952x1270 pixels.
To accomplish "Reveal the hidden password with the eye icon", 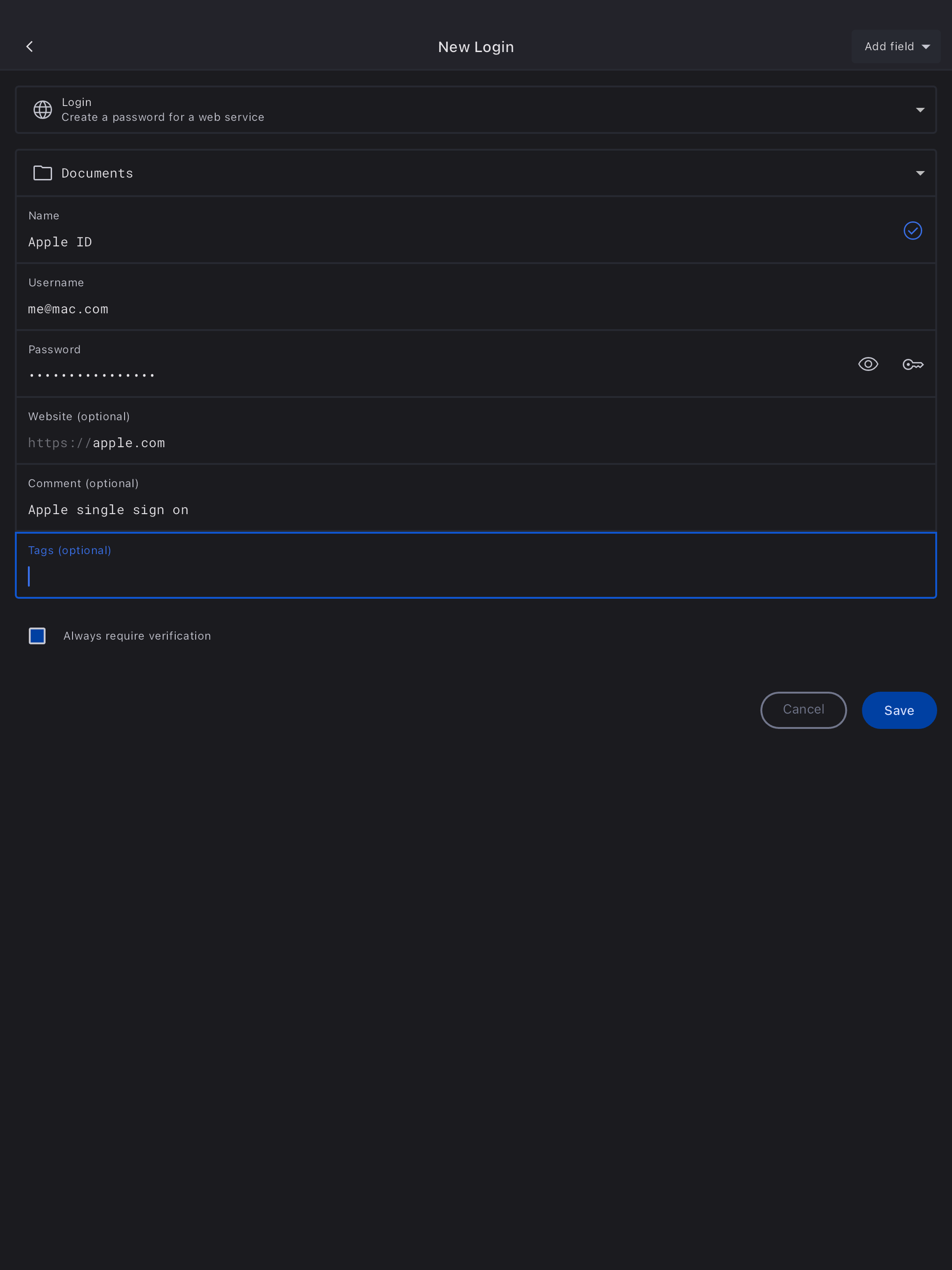I will [867, 364].
